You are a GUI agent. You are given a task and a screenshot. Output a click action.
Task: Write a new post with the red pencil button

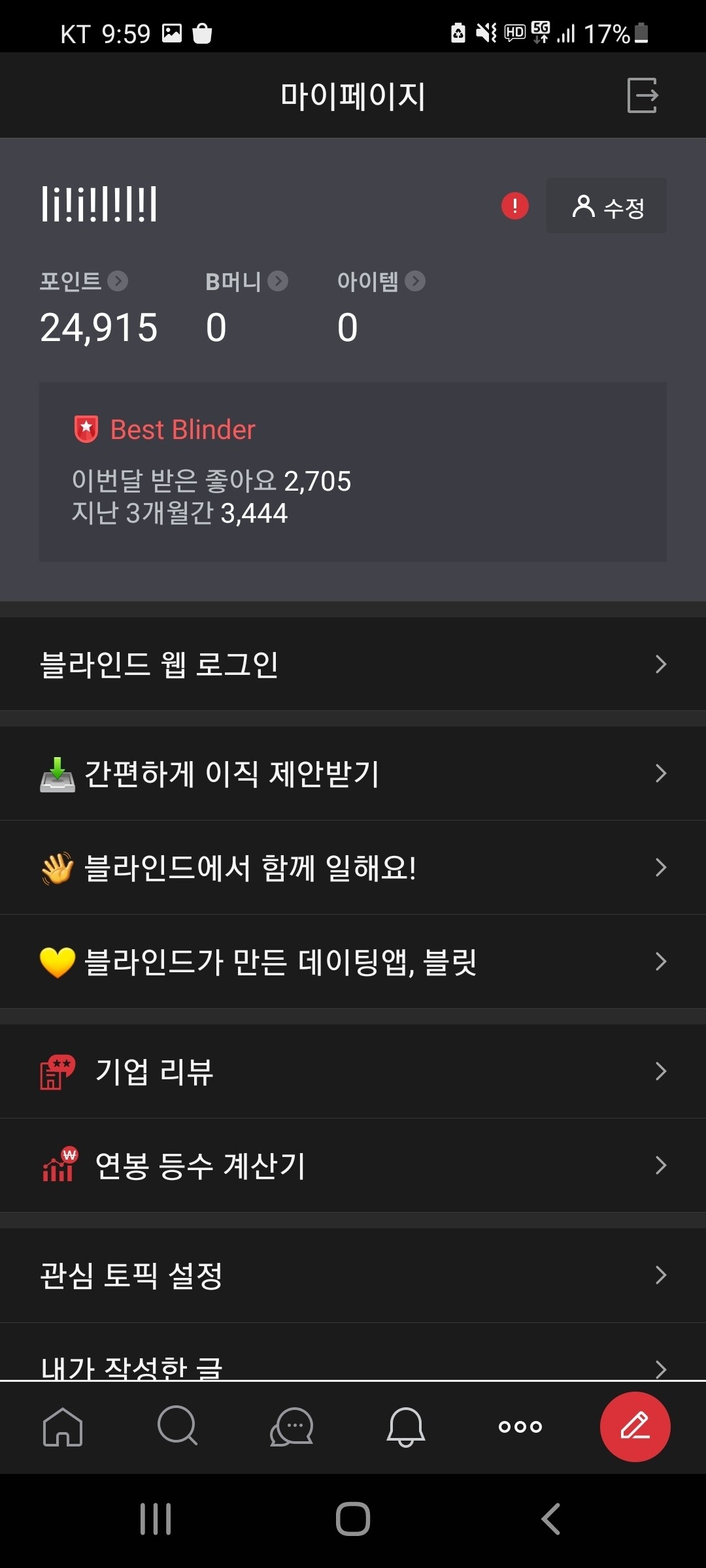click(635, 1426)
